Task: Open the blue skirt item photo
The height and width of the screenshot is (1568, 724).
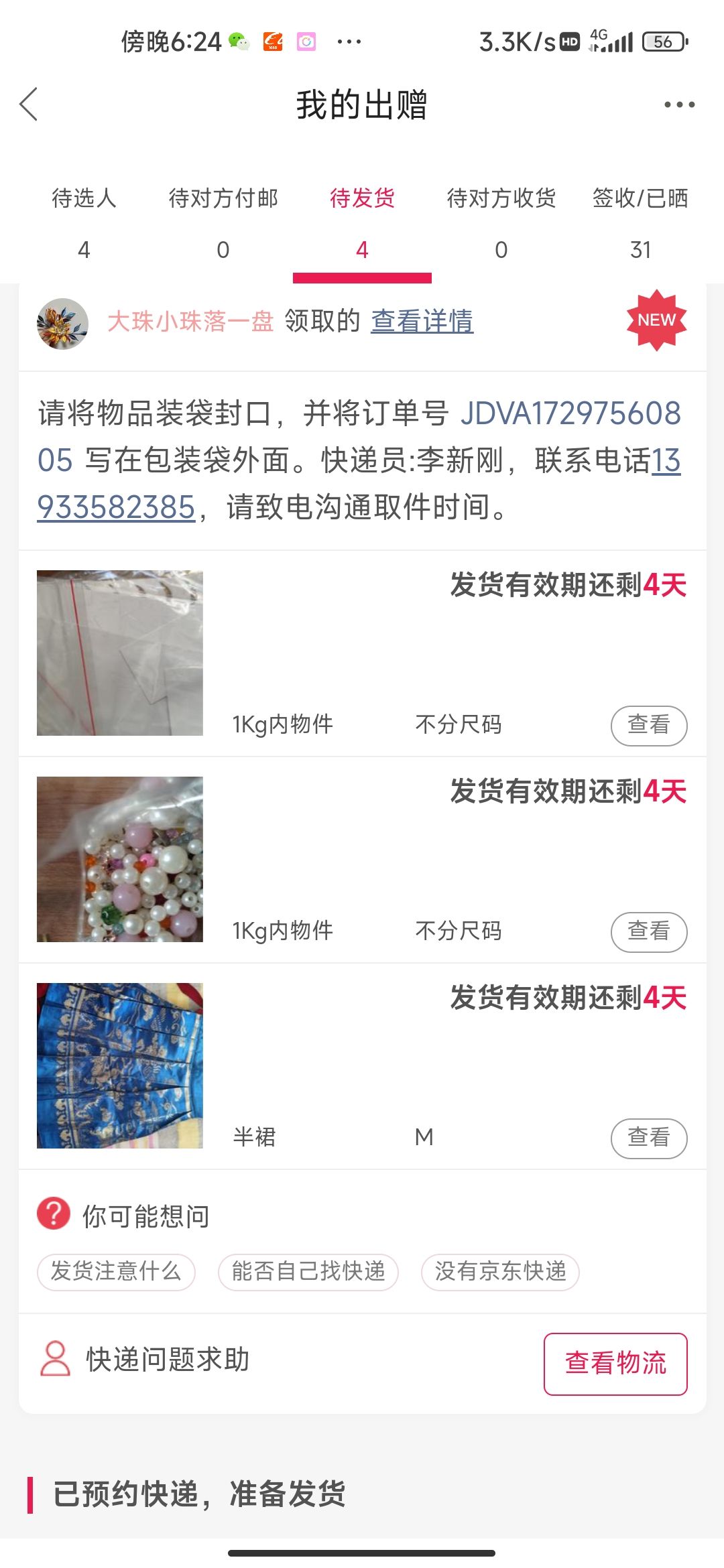Action: 120,1065
